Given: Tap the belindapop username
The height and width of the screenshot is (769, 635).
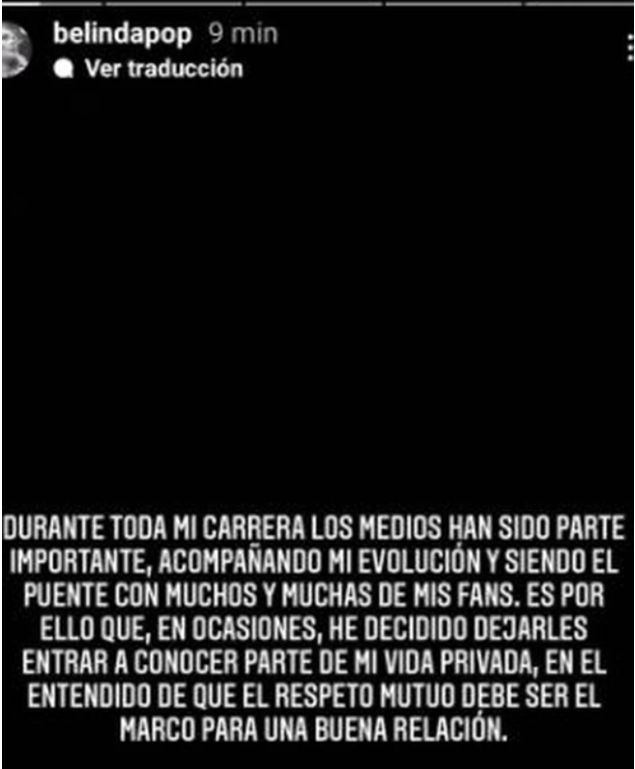Looking at the screenshot, I should coord(124,34).
